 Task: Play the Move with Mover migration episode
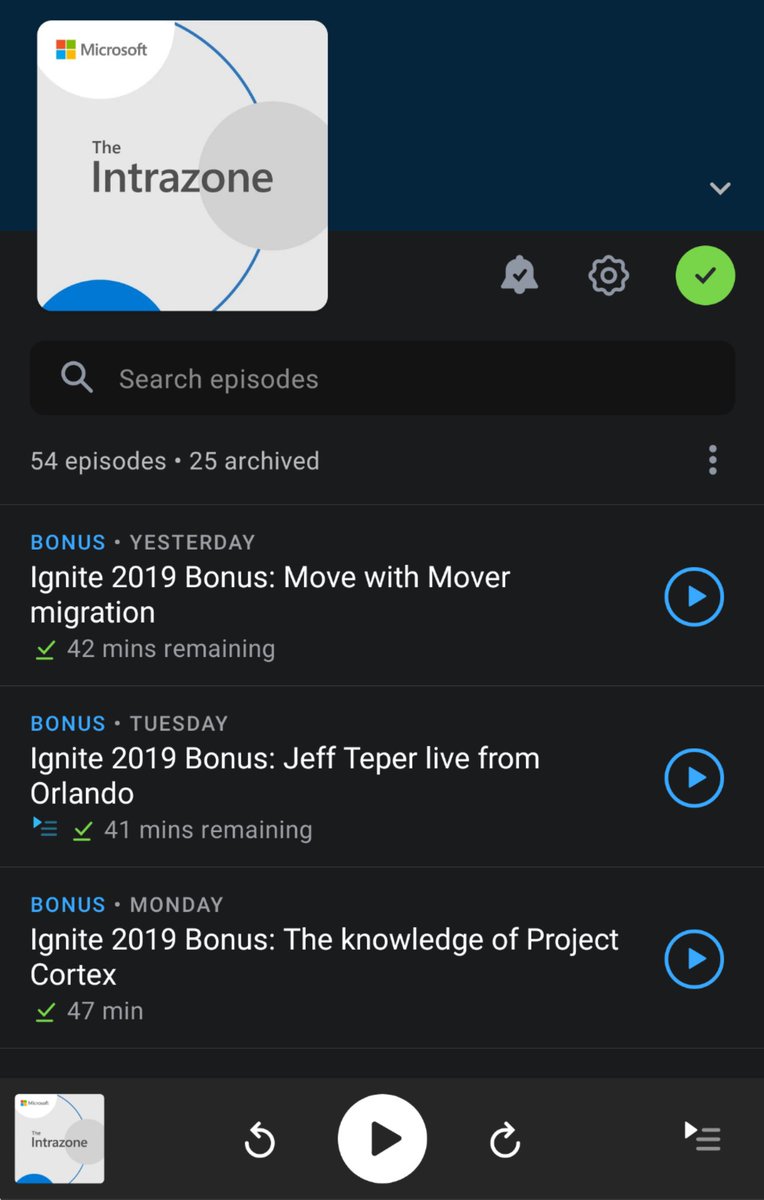[x=694, y=596]
